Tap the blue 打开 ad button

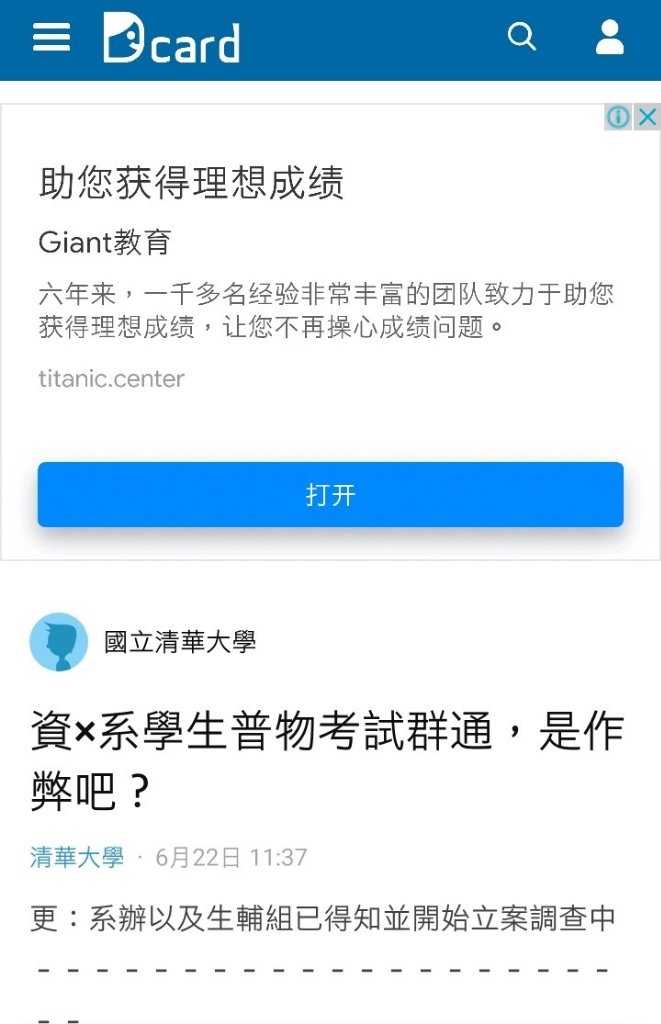pyautogui.click(x=330, y=495)
